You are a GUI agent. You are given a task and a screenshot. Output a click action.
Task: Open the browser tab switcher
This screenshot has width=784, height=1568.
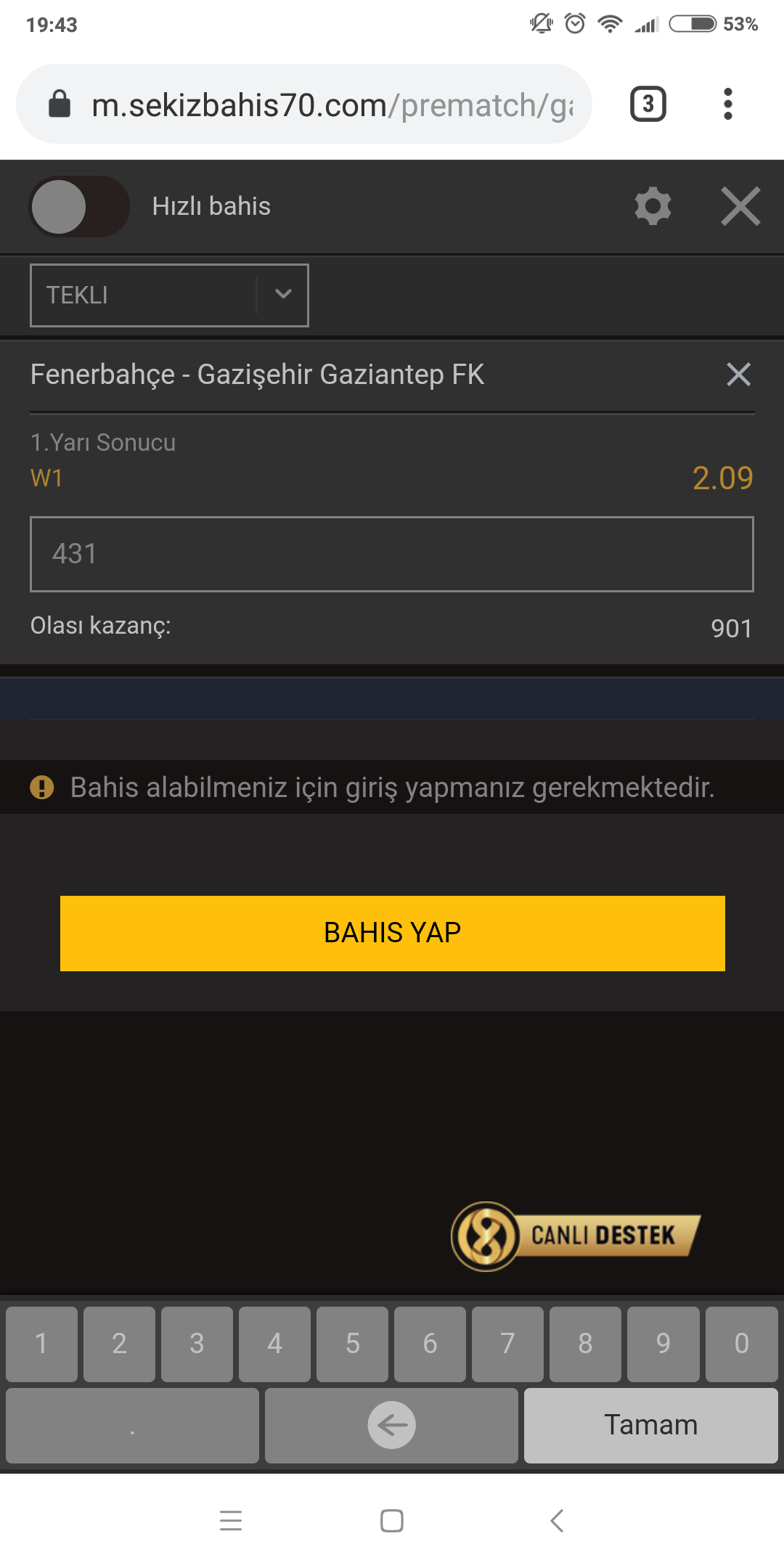[x=648, y=104]
